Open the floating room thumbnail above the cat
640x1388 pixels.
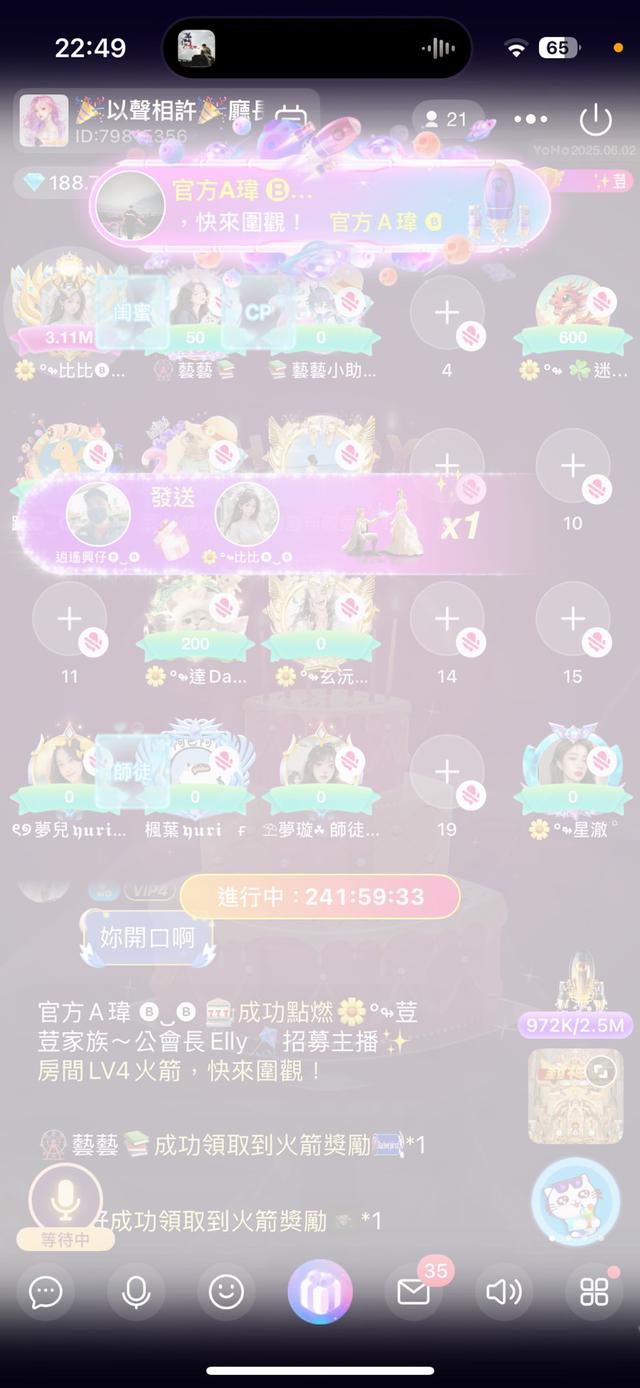pyautogui.click(x=575, y=1095)
